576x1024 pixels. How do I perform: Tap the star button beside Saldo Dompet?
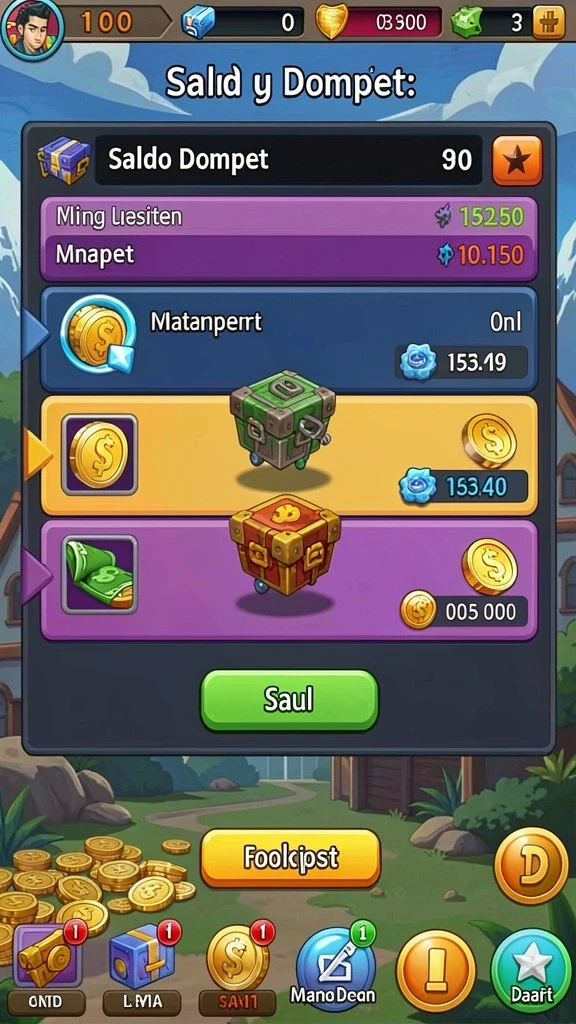click(517, 161)
